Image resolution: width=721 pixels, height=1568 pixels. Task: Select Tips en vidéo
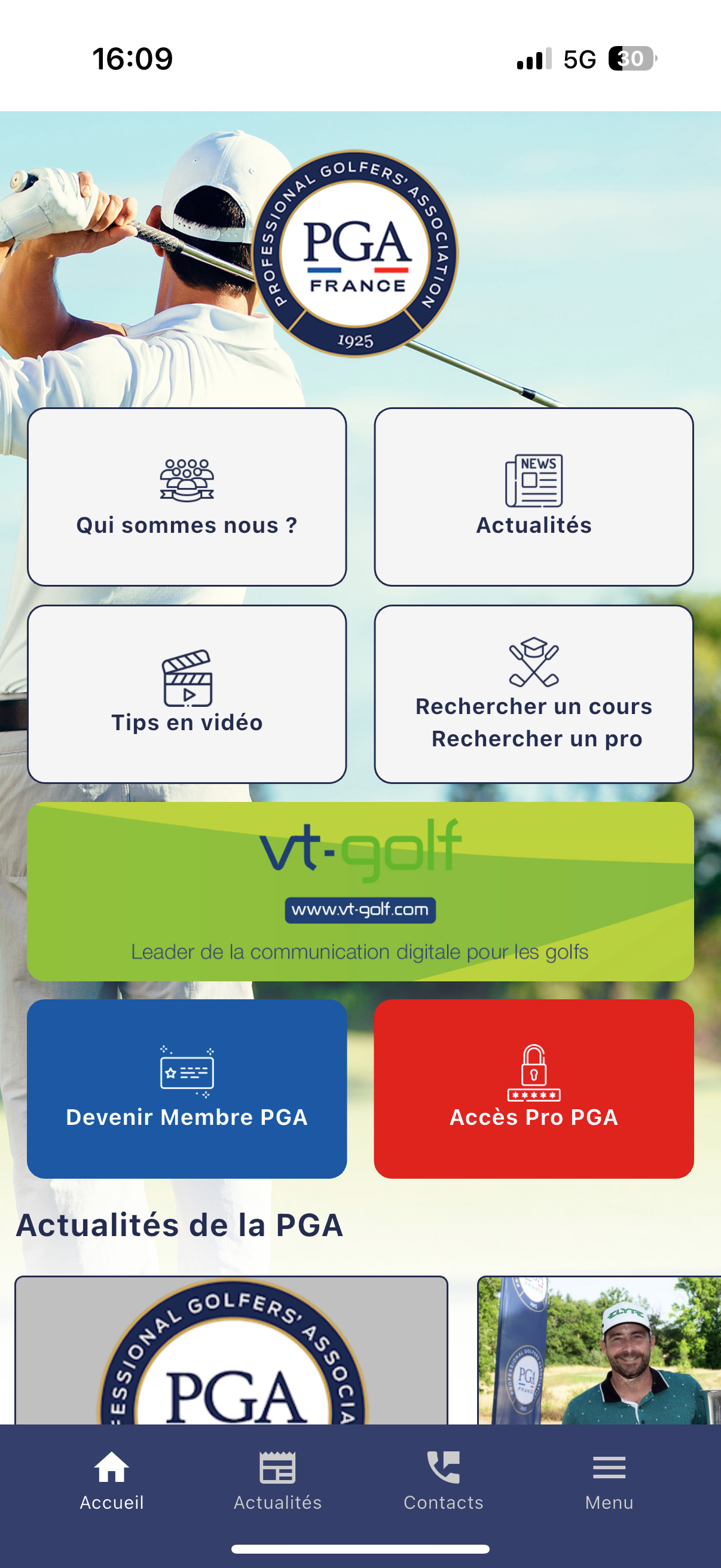tap(187, 694)
